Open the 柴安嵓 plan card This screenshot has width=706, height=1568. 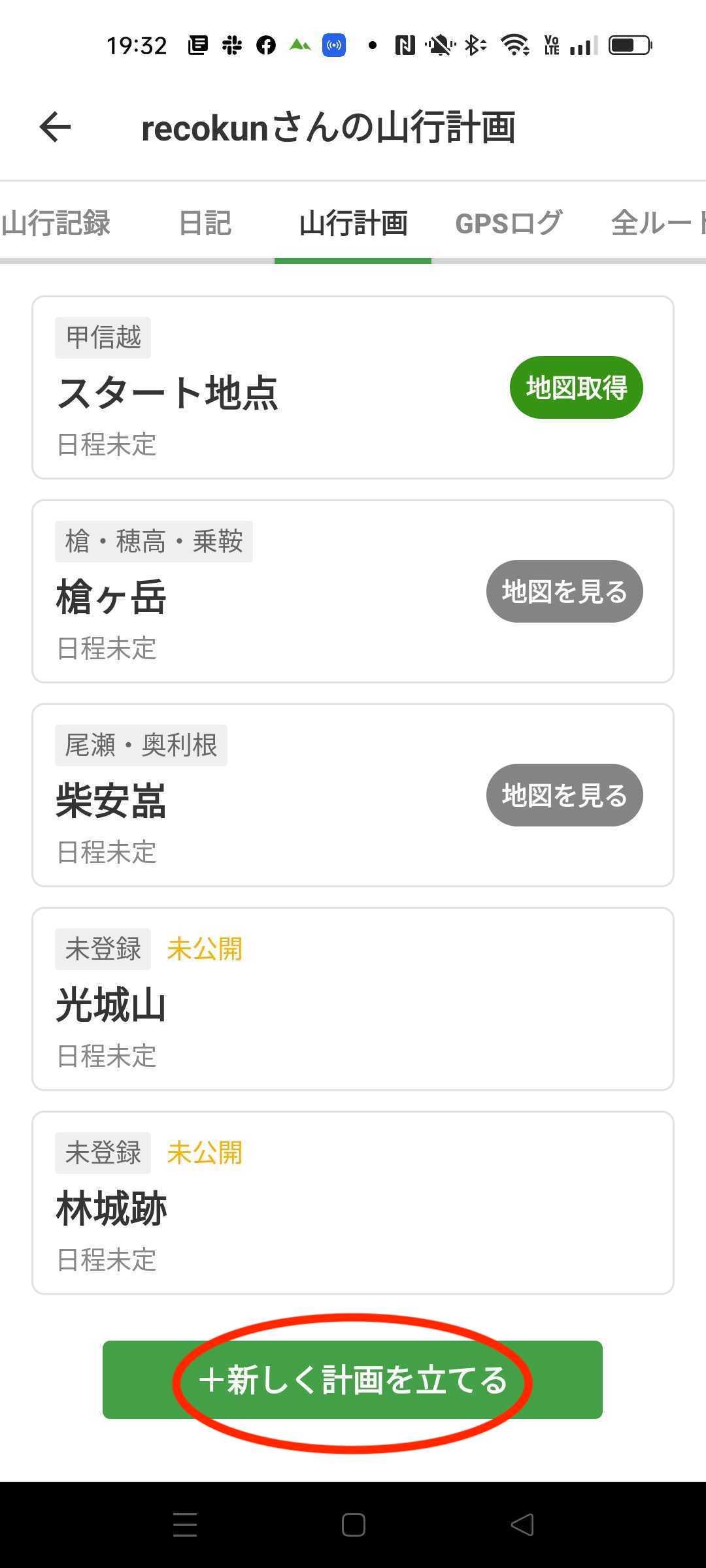pos(353,795)
